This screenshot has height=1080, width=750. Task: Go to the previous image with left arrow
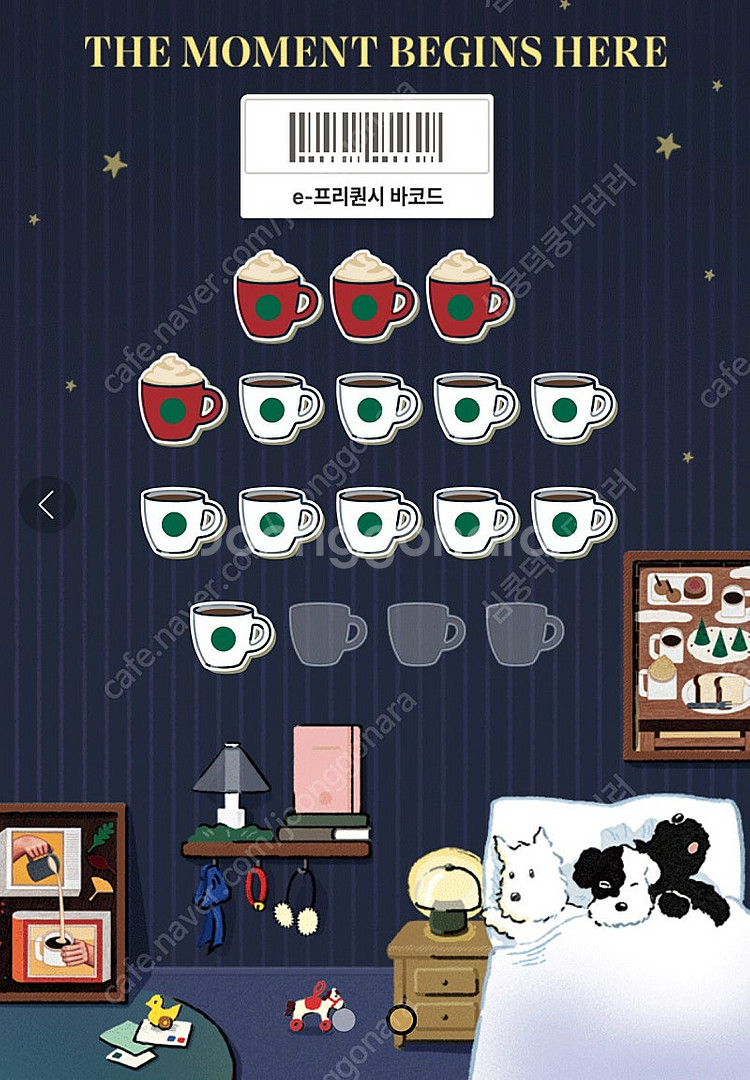(47, 505)
